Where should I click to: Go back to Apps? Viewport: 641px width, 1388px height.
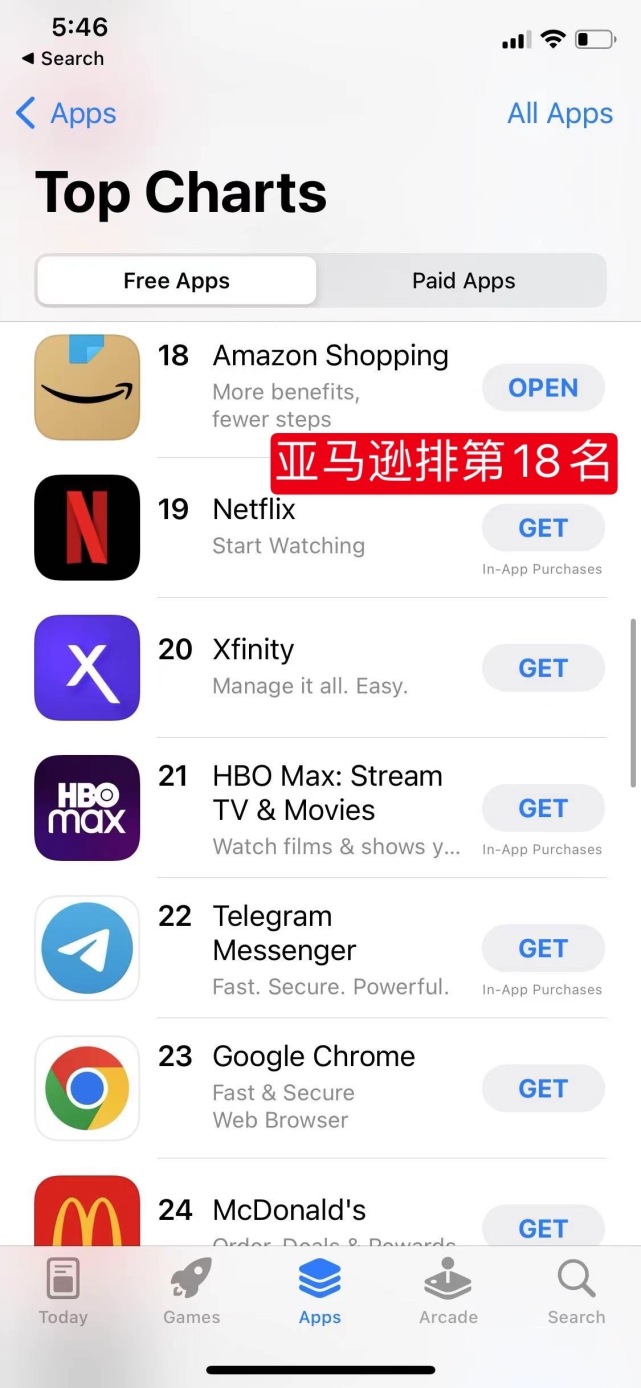[67, 114]
